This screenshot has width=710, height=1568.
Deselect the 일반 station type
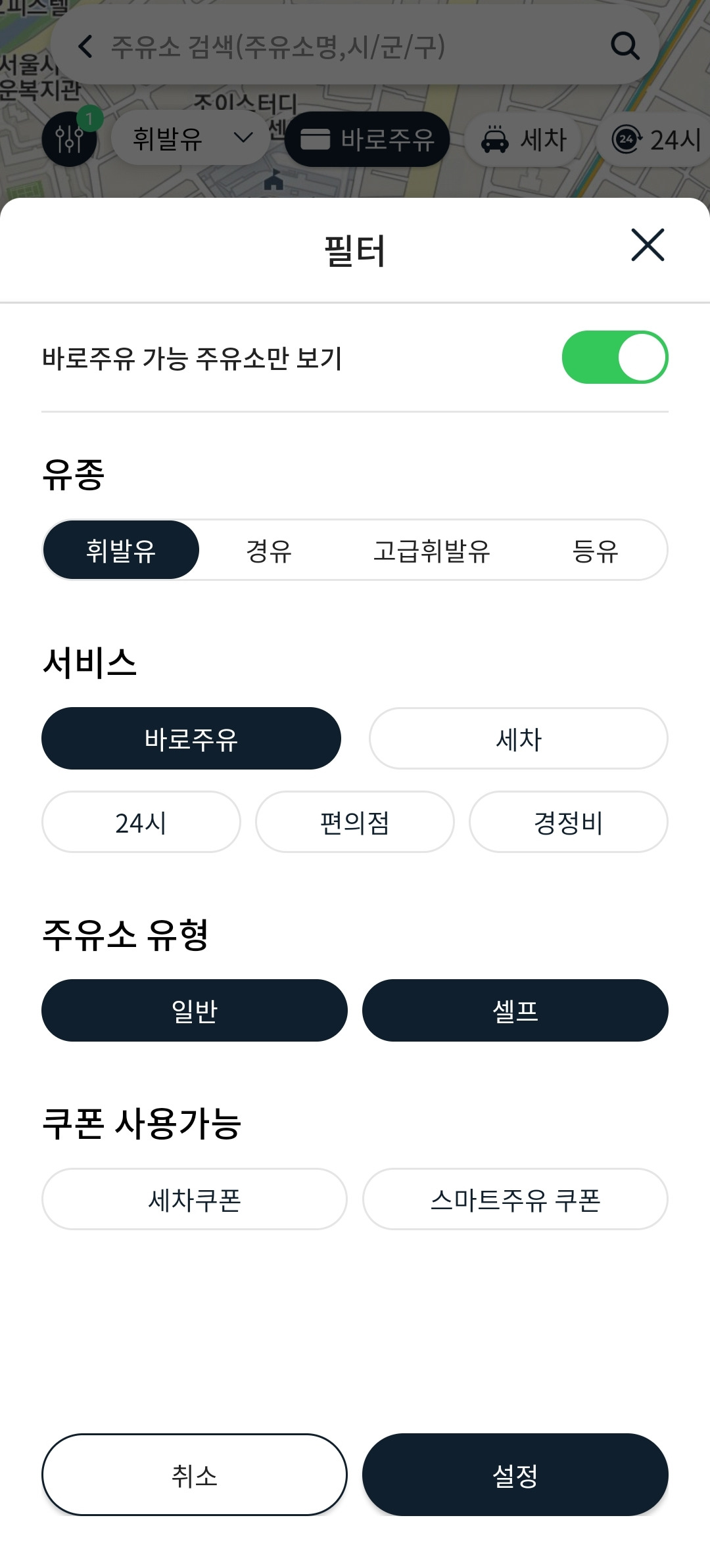195,1011
